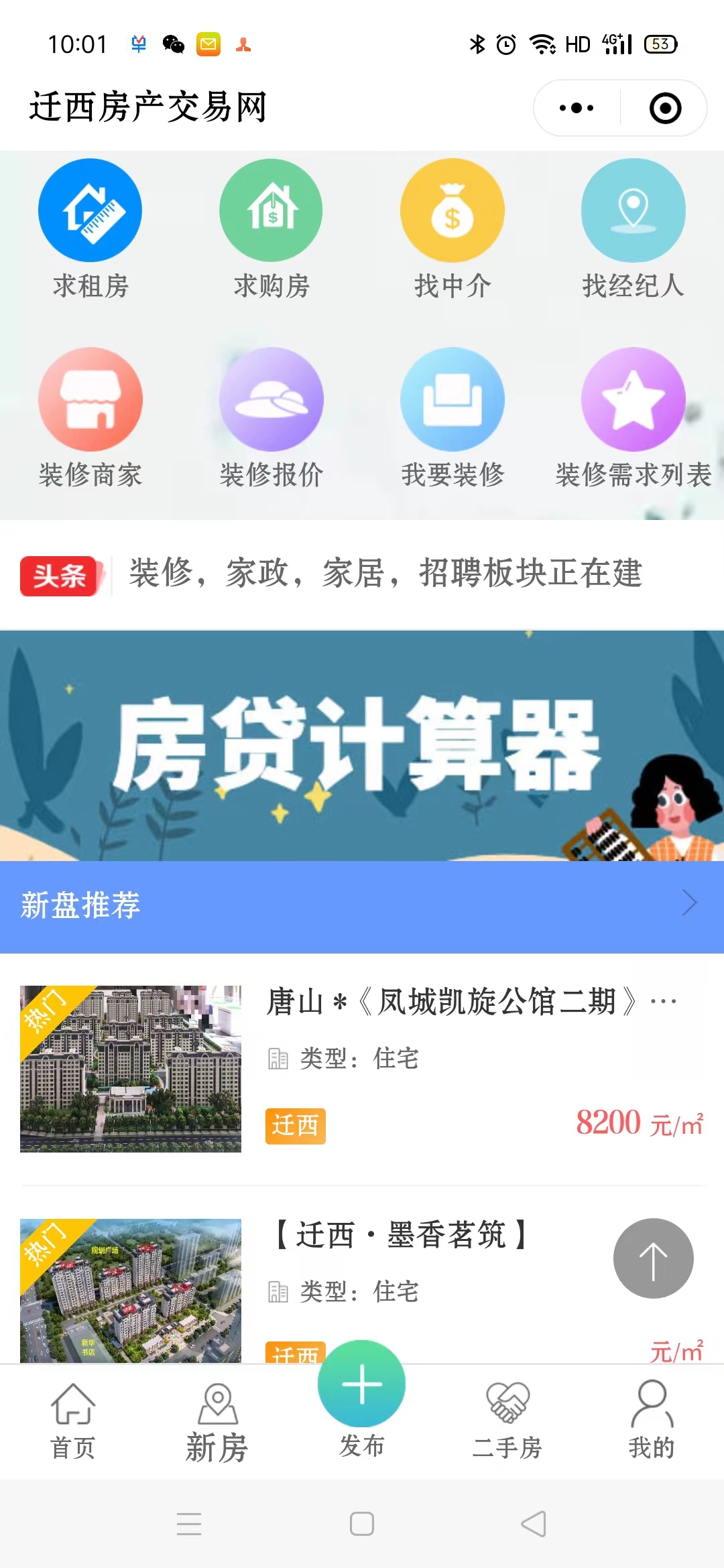
Task: Expand the 新盘推荐 section via right chevron
Action: [689, 903]
